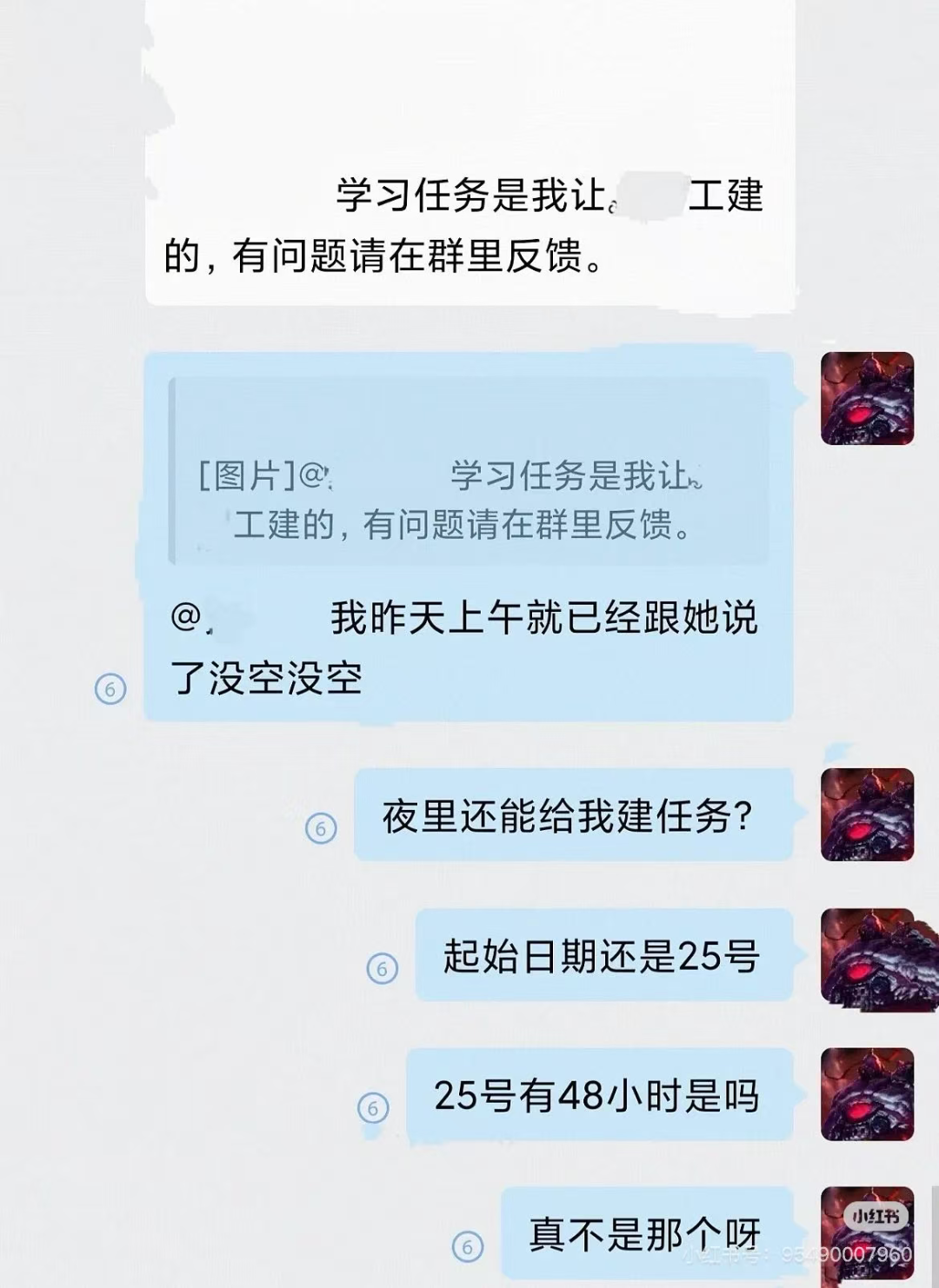Check who read 25号有48小时是吗
This screenshot has width=939, height=1288.
(x=373, y=1107)
